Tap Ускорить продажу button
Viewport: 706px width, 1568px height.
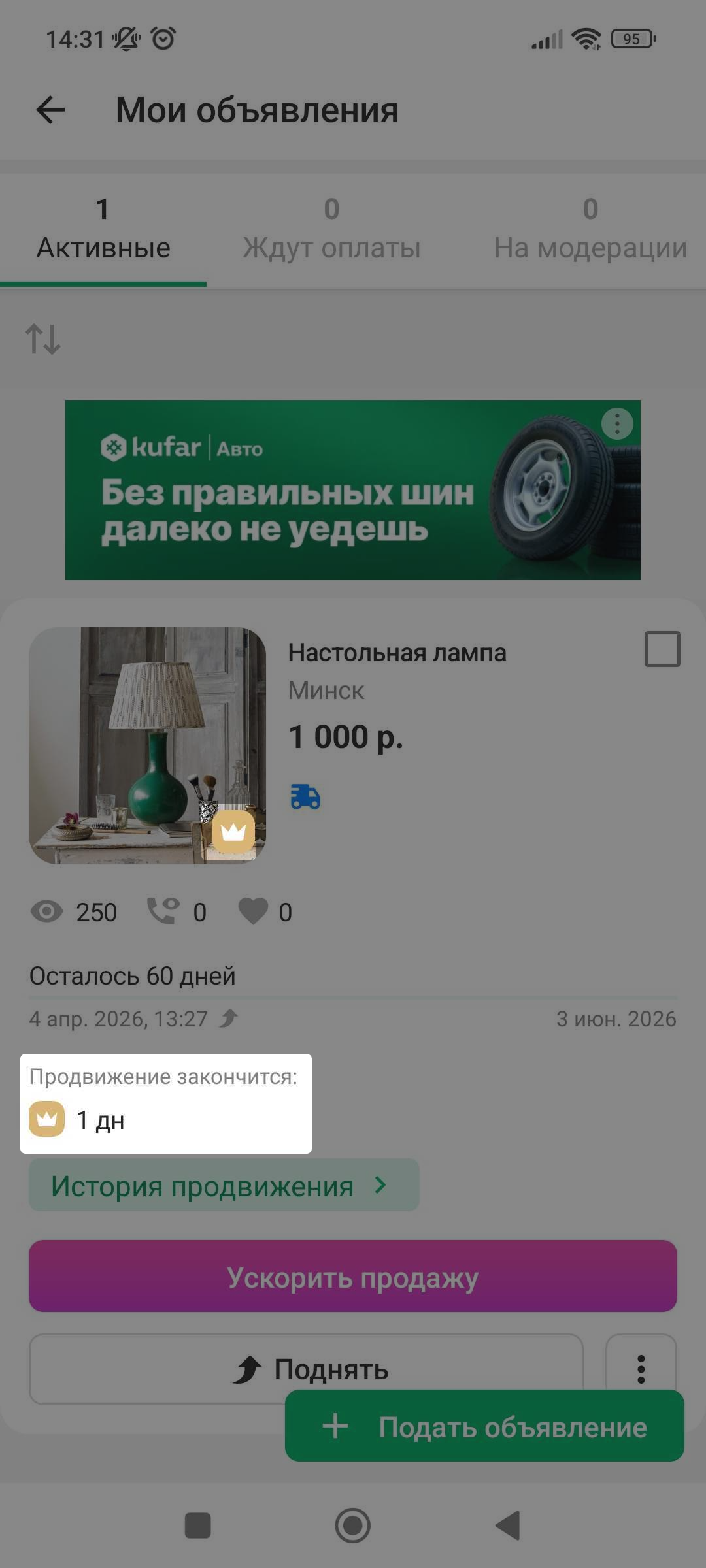tap(353, 1276)
